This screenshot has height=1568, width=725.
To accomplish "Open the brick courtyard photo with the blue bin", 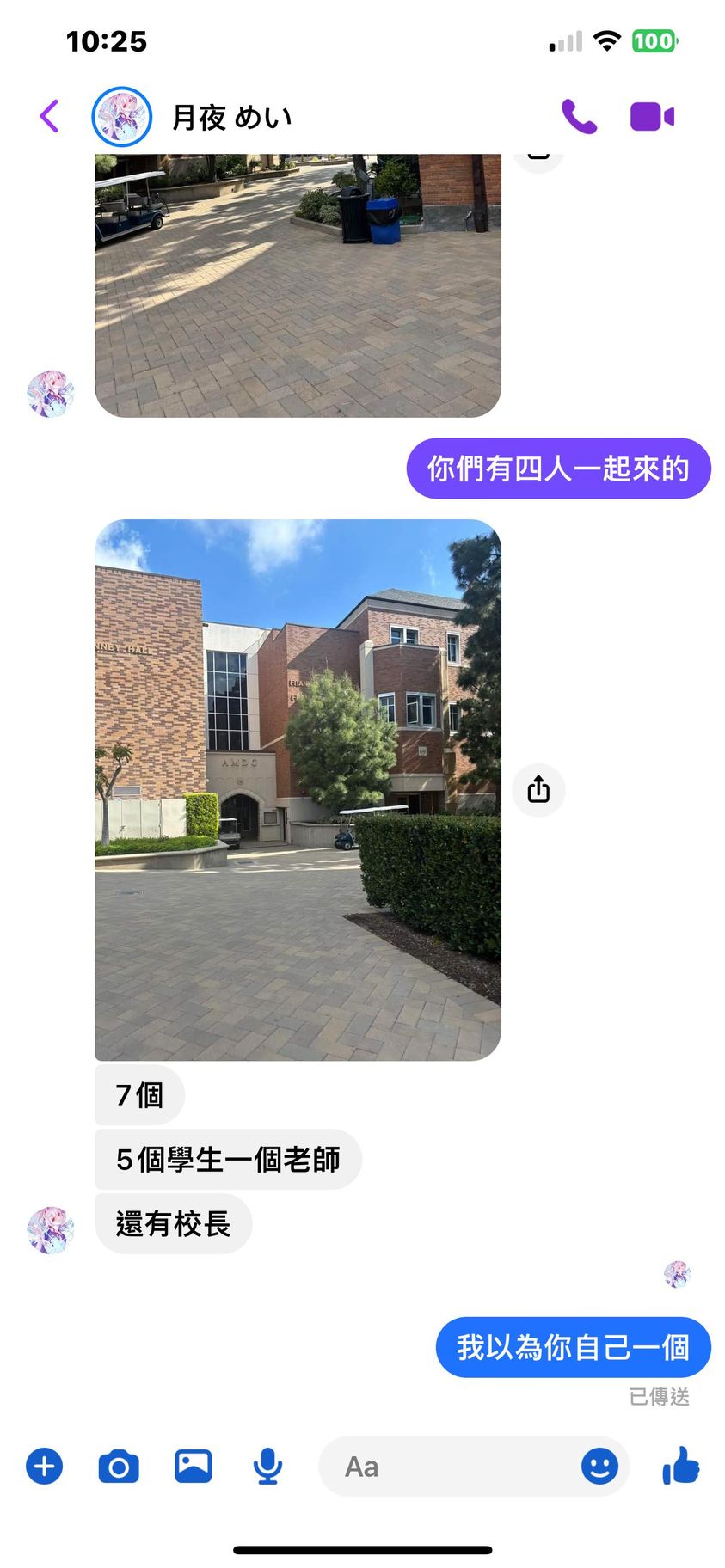I will (298, 285).
